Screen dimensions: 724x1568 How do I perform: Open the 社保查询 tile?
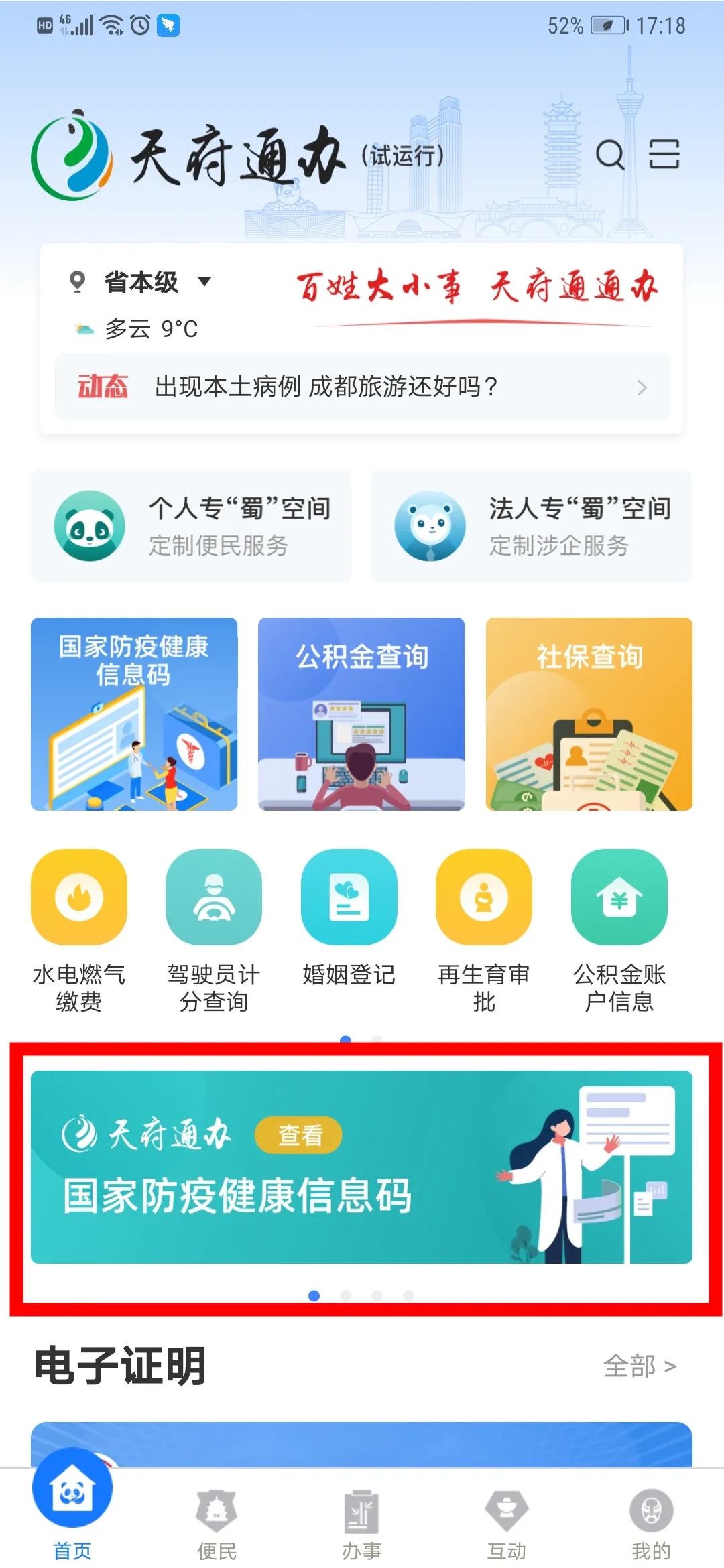[x=589, y=714]
